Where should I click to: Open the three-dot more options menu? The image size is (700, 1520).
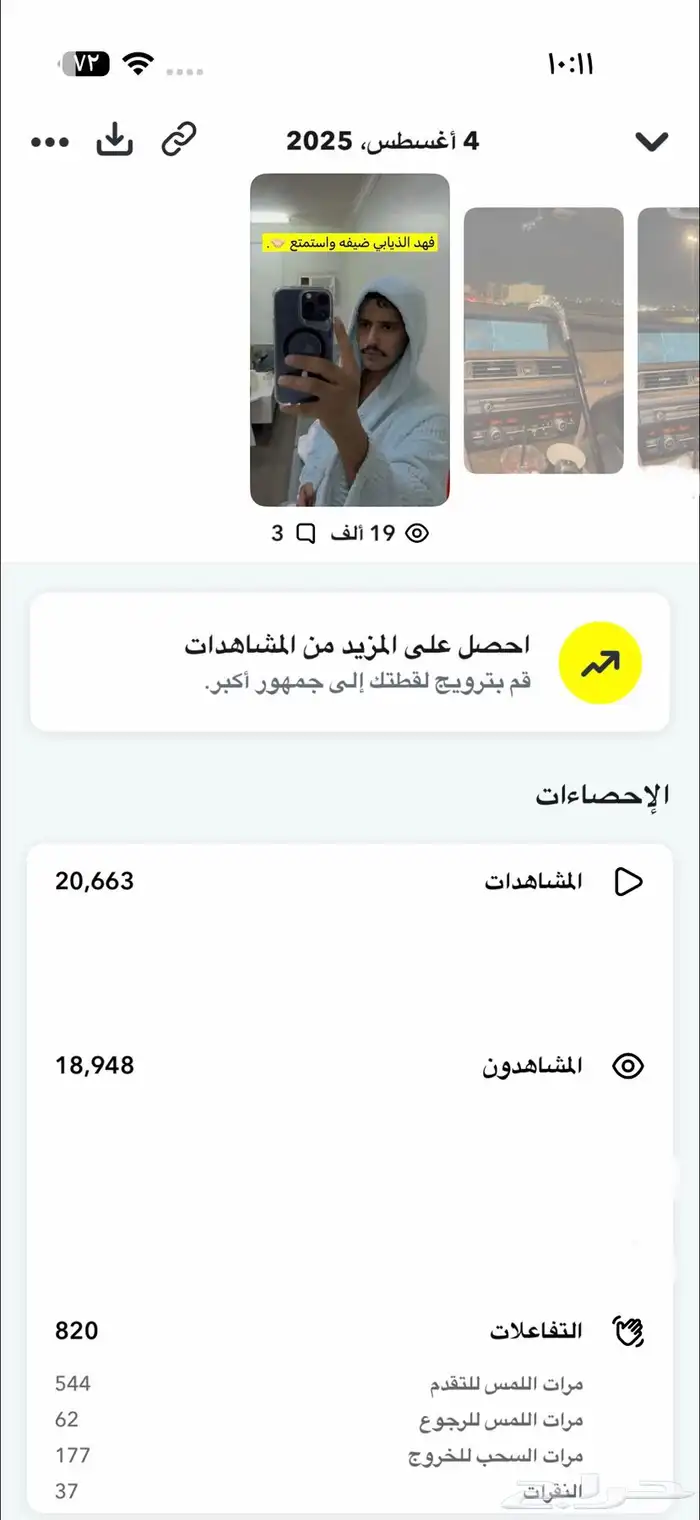[x=50, y=142]
